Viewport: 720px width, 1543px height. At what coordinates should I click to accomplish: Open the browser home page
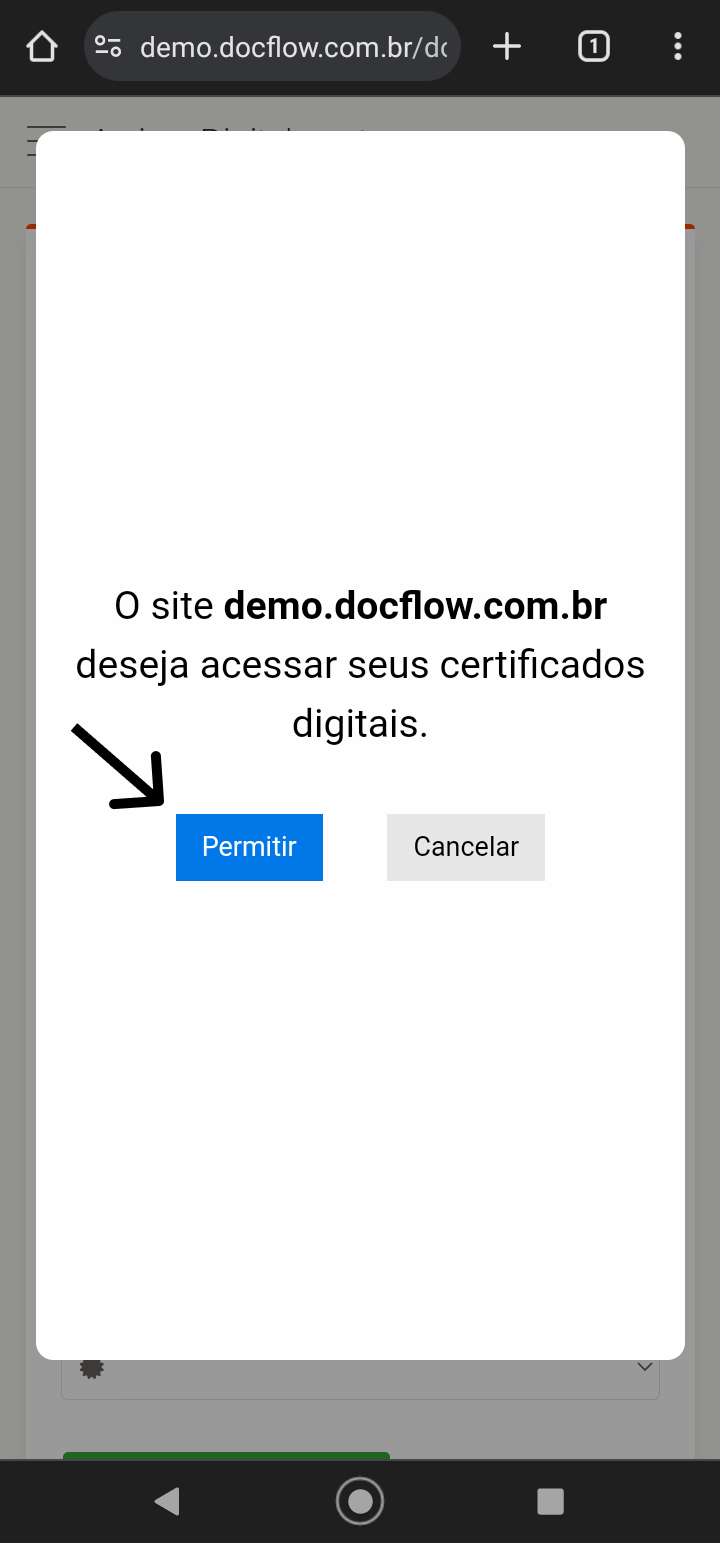[42, 46]
